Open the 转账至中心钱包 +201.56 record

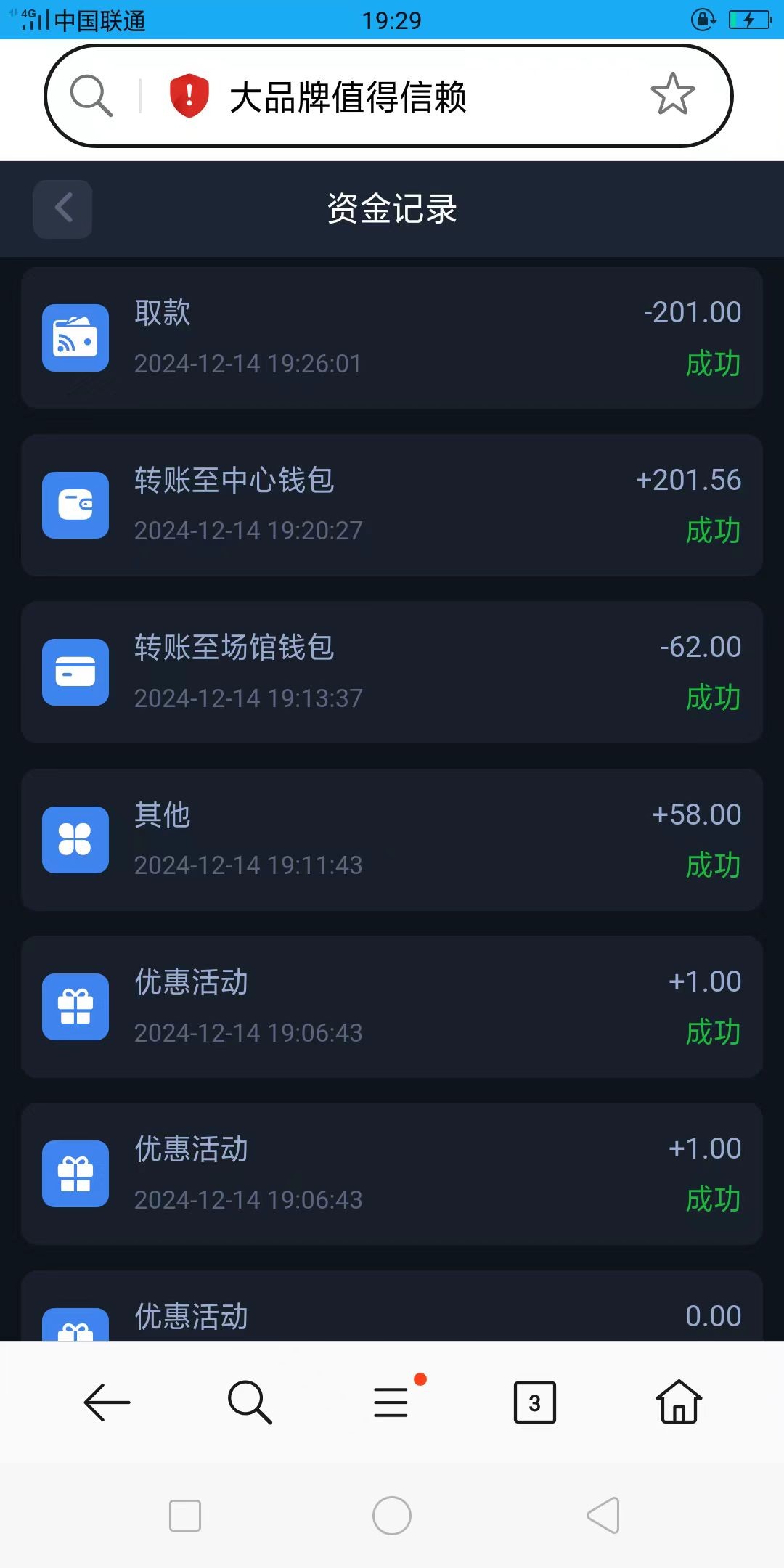392,505
